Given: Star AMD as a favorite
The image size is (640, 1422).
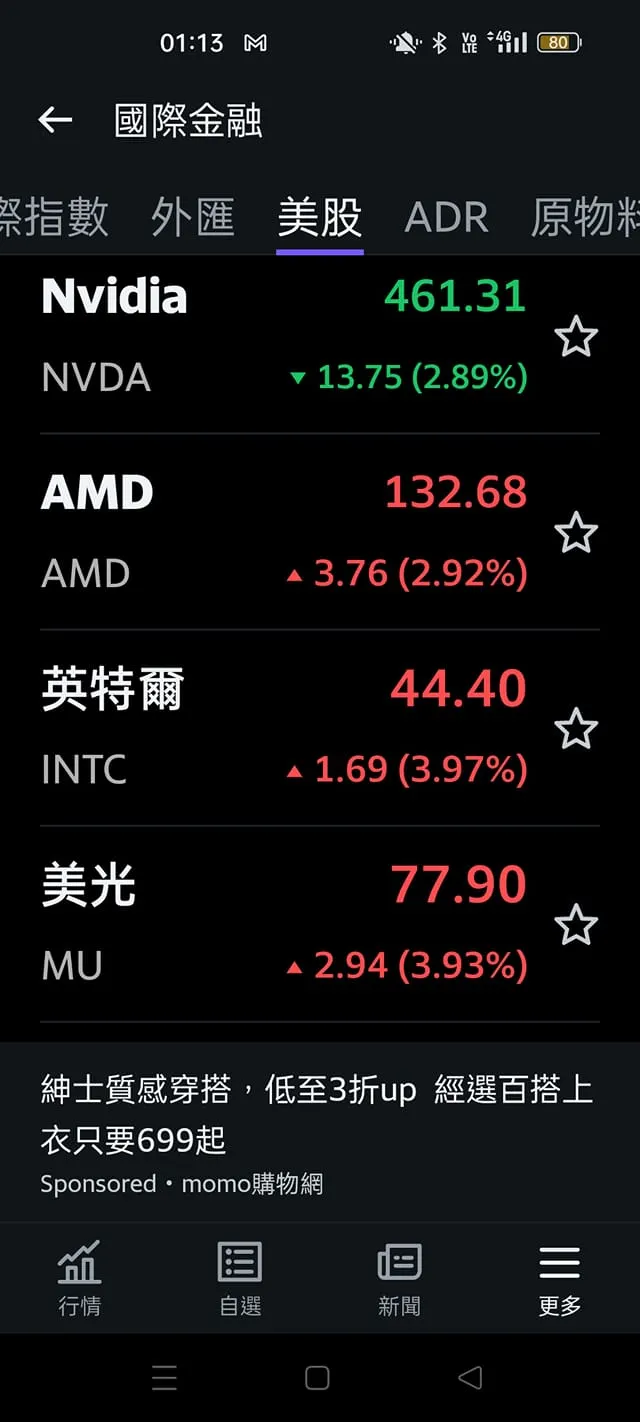Looking at the screenshot, I should [576, 533].
